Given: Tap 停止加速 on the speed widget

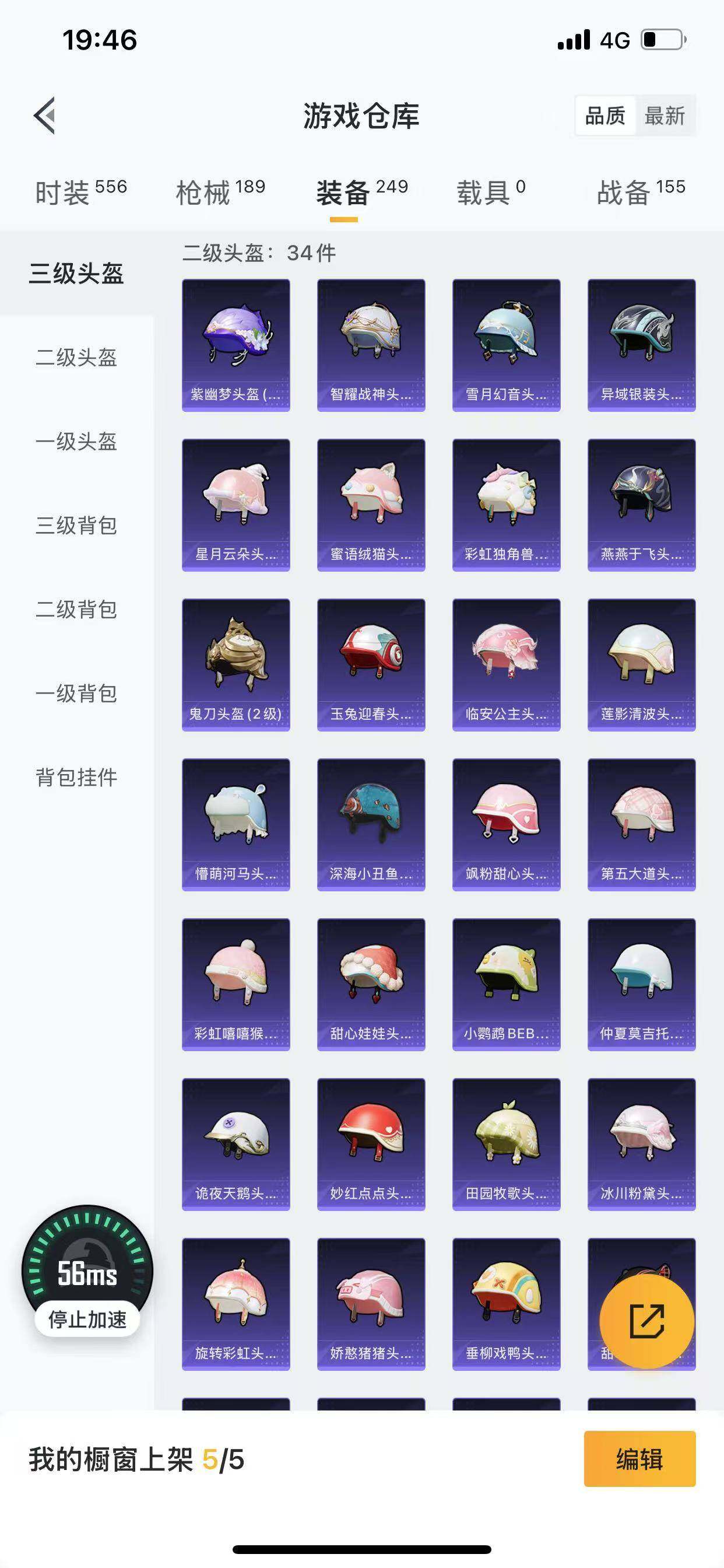Looking at the screenshot, I should (x=87, y=1319).
